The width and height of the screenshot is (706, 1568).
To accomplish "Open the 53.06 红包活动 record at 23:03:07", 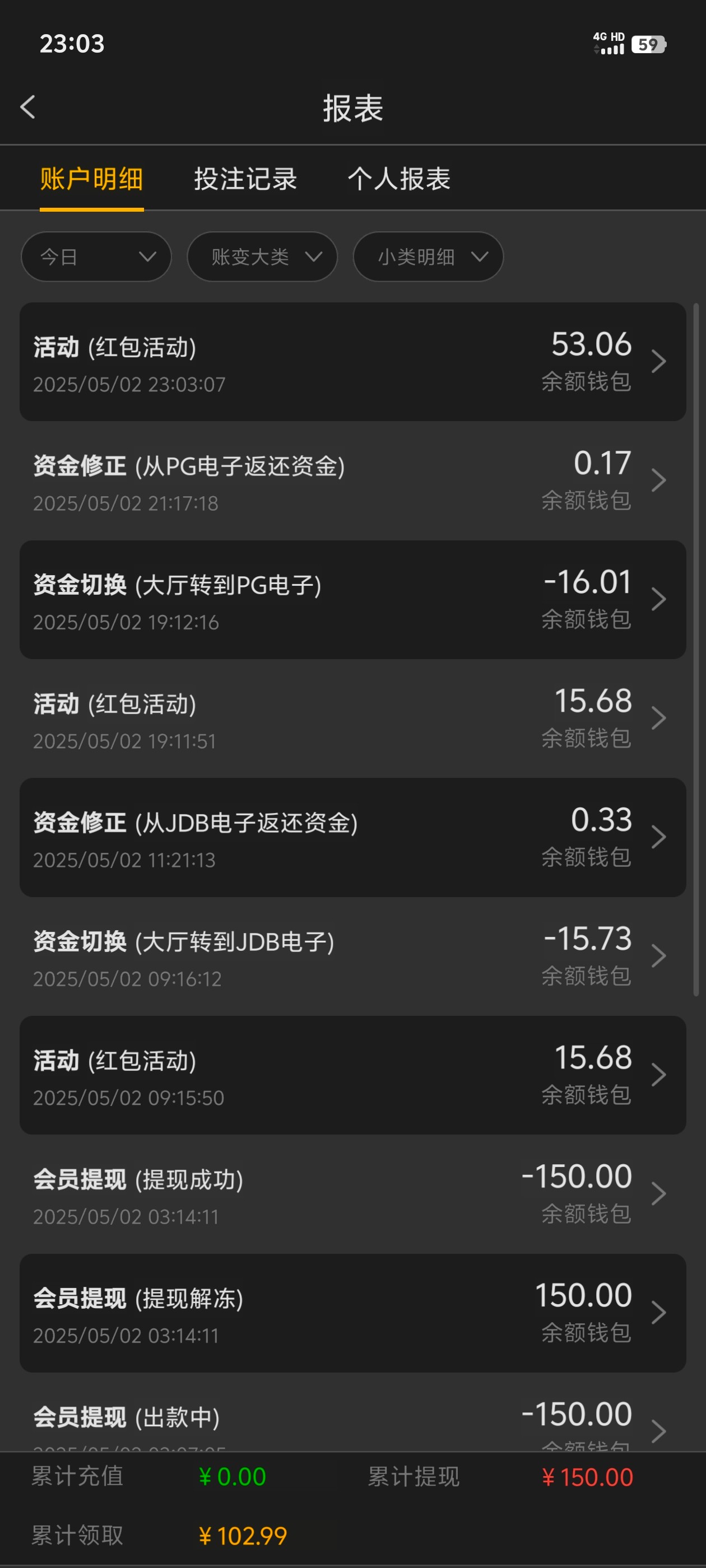I will click(352, 362).
